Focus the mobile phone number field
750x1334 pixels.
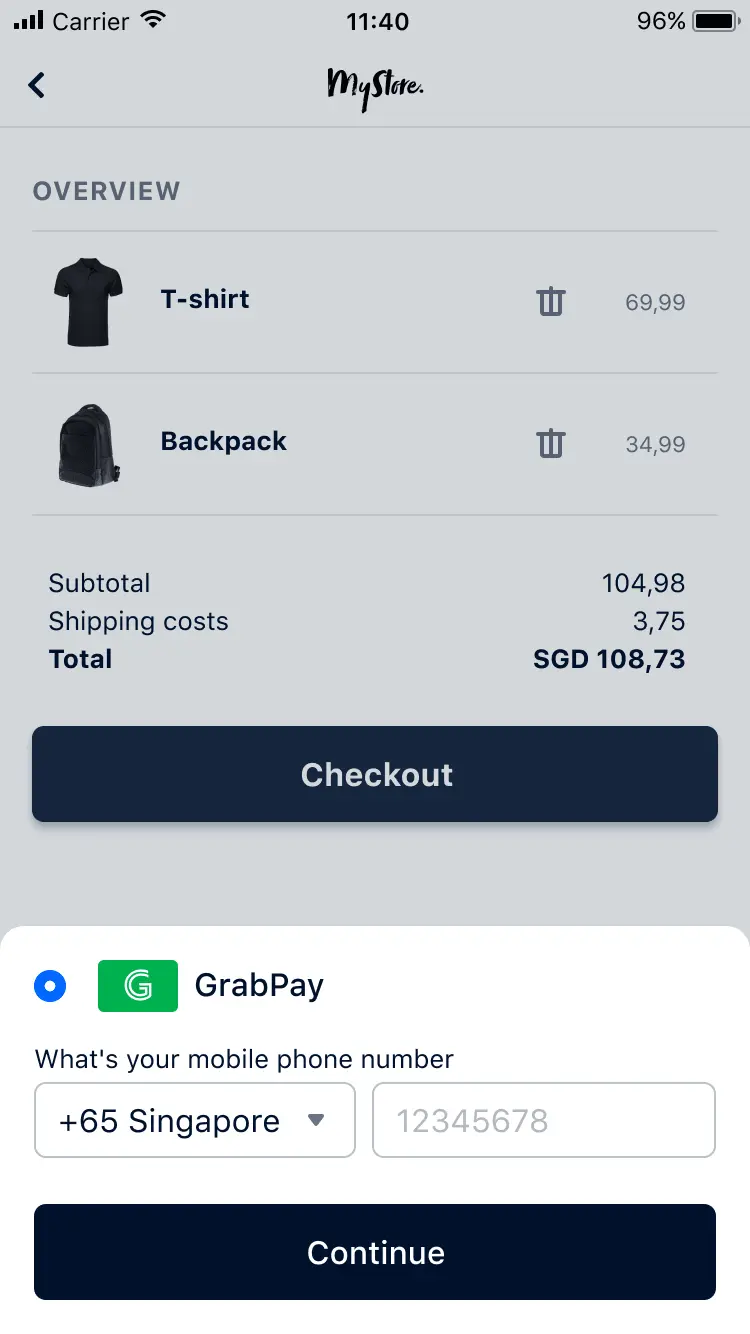(x=543, y=1120)
